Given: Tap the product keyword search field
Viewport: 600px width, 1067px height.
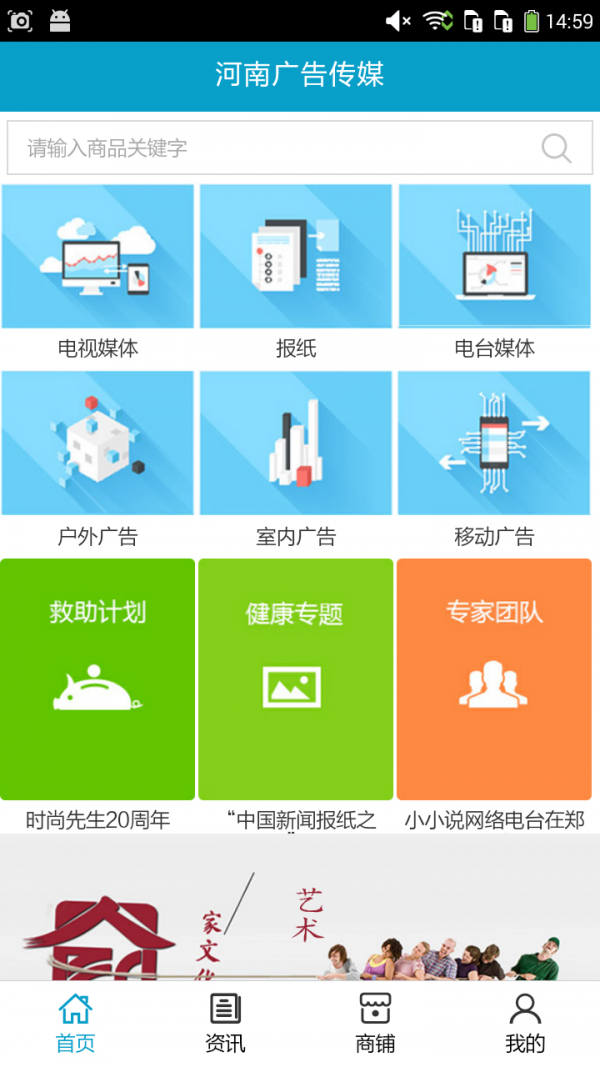Looking at the screenshot, I should (x=270, y=148).
